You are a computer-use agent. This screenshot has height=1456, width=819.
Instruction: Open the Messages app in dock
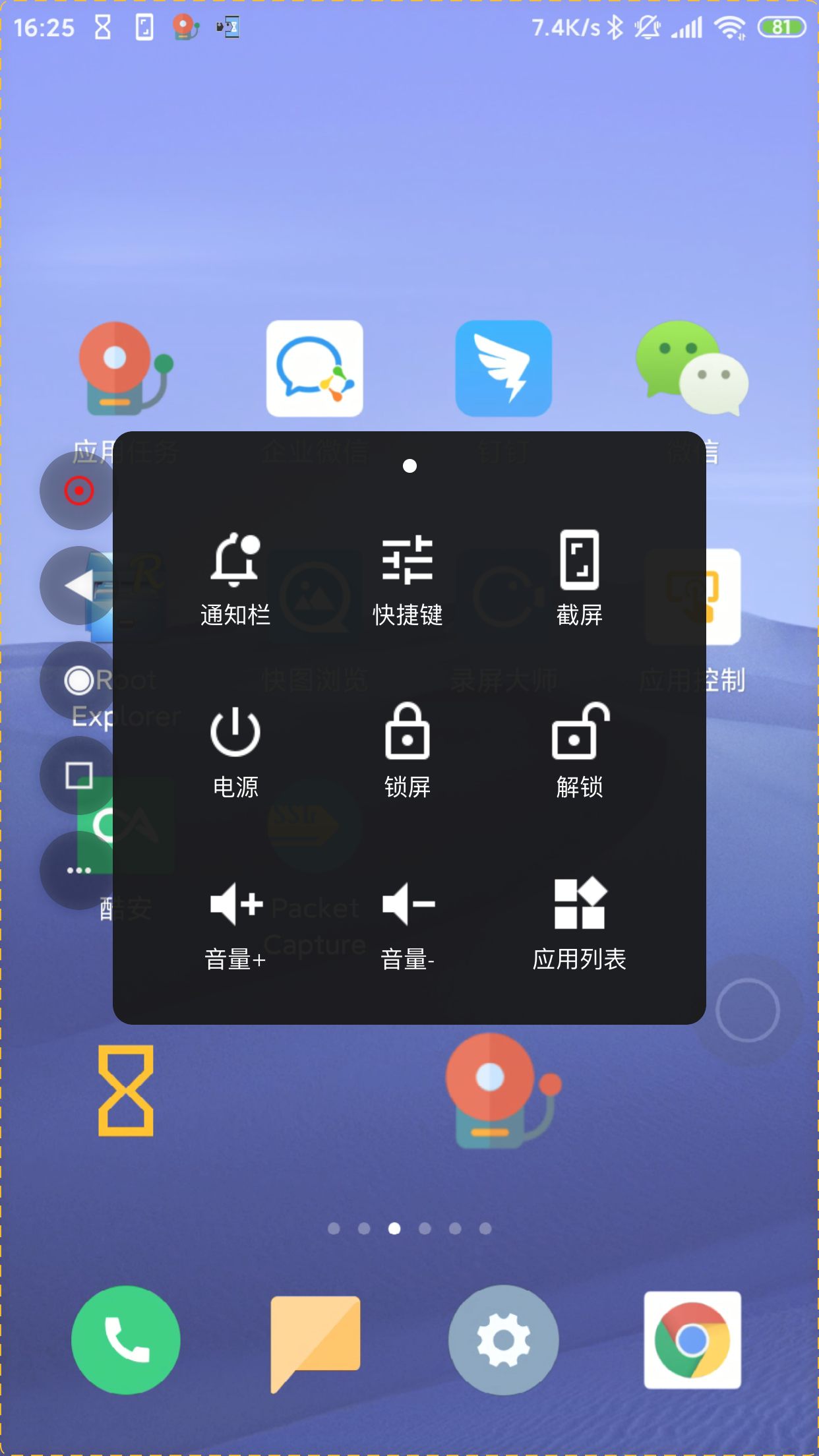pyautogui.click(x=315, y=1340)
